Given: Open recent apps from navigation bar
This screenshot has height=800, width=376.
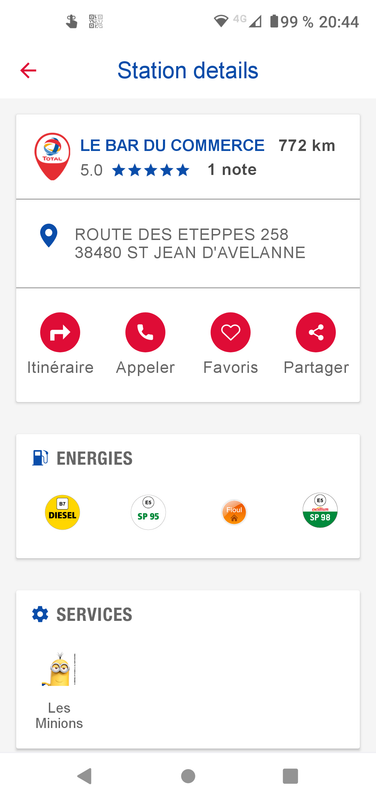Looking at the screenshot, I should point(290,776).
